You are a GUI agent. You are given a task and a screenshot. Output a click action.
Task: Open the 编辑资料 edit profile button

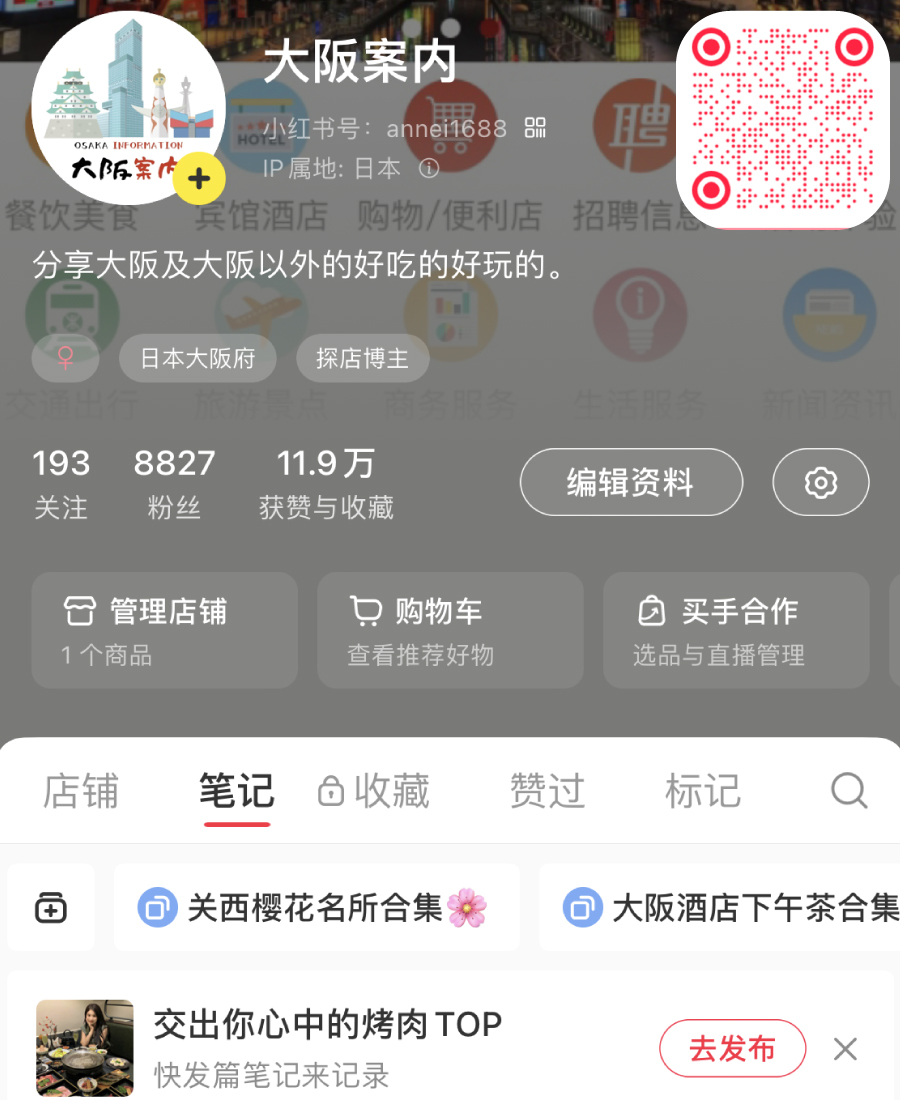click(x=630, y=483)
